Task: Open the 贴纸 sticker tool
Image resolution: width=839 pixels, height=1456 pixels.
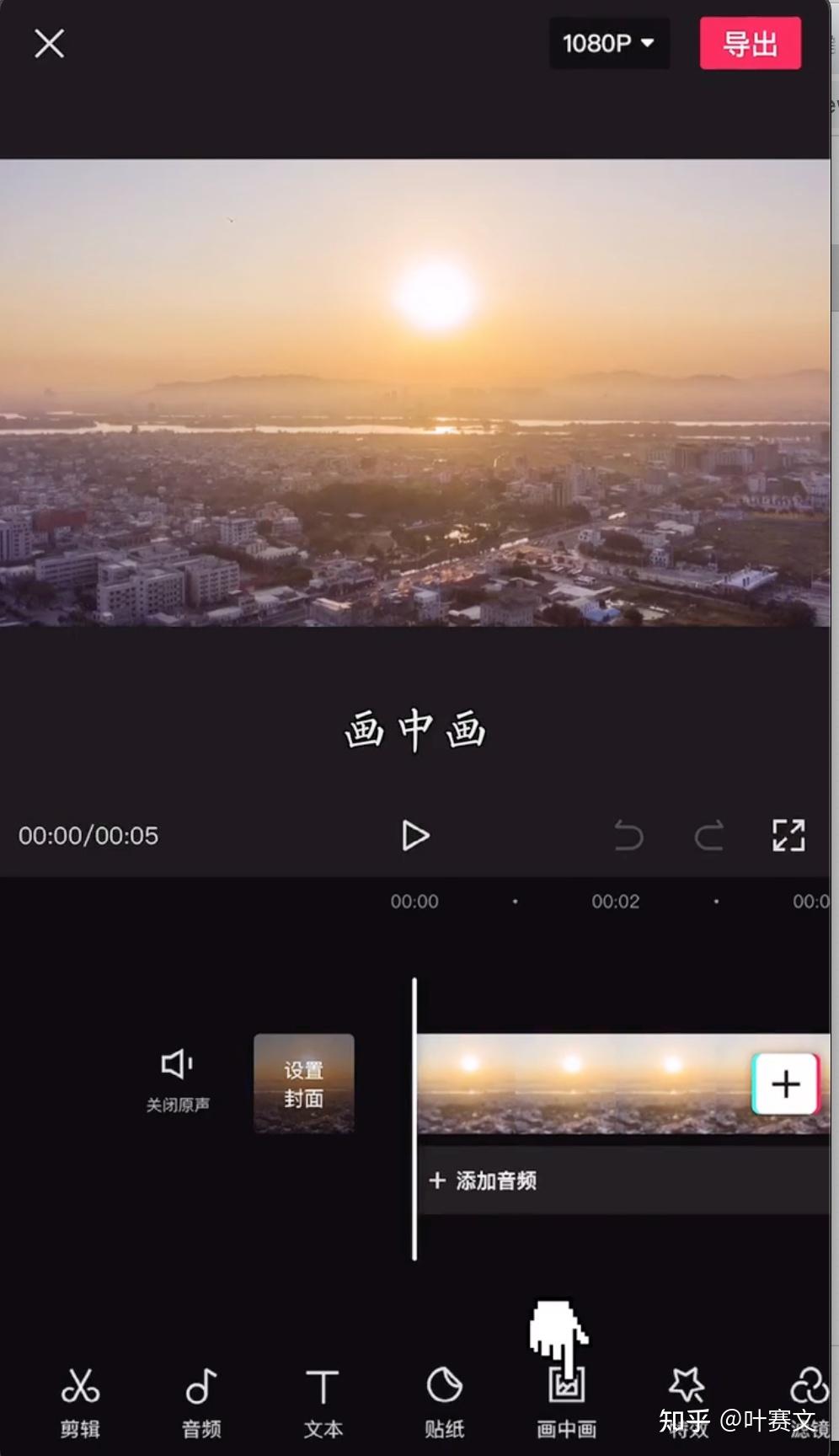Action: (444, 1403)
